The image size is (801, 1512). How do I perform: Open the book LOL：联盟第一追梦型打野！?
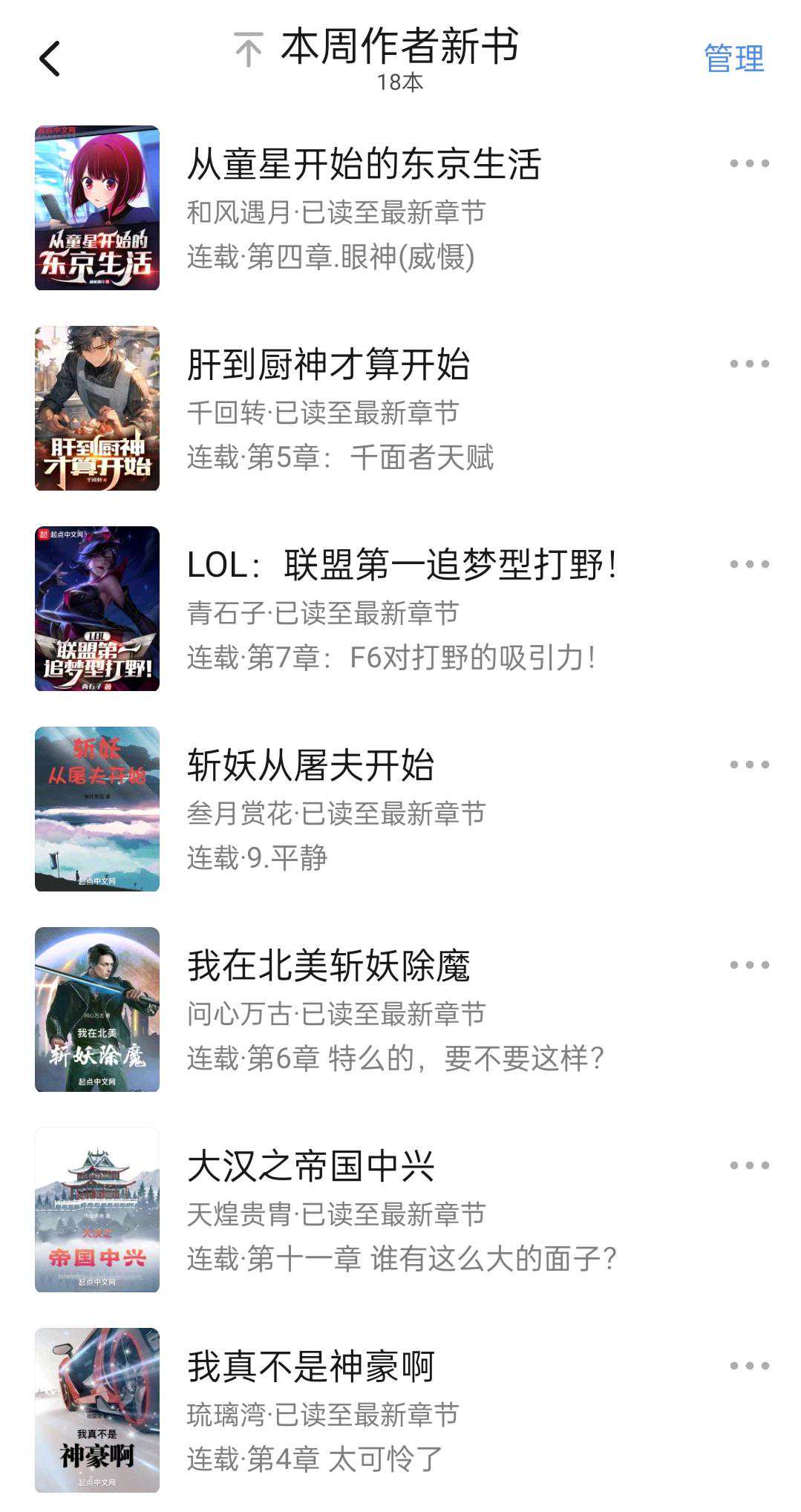point(401,566)
